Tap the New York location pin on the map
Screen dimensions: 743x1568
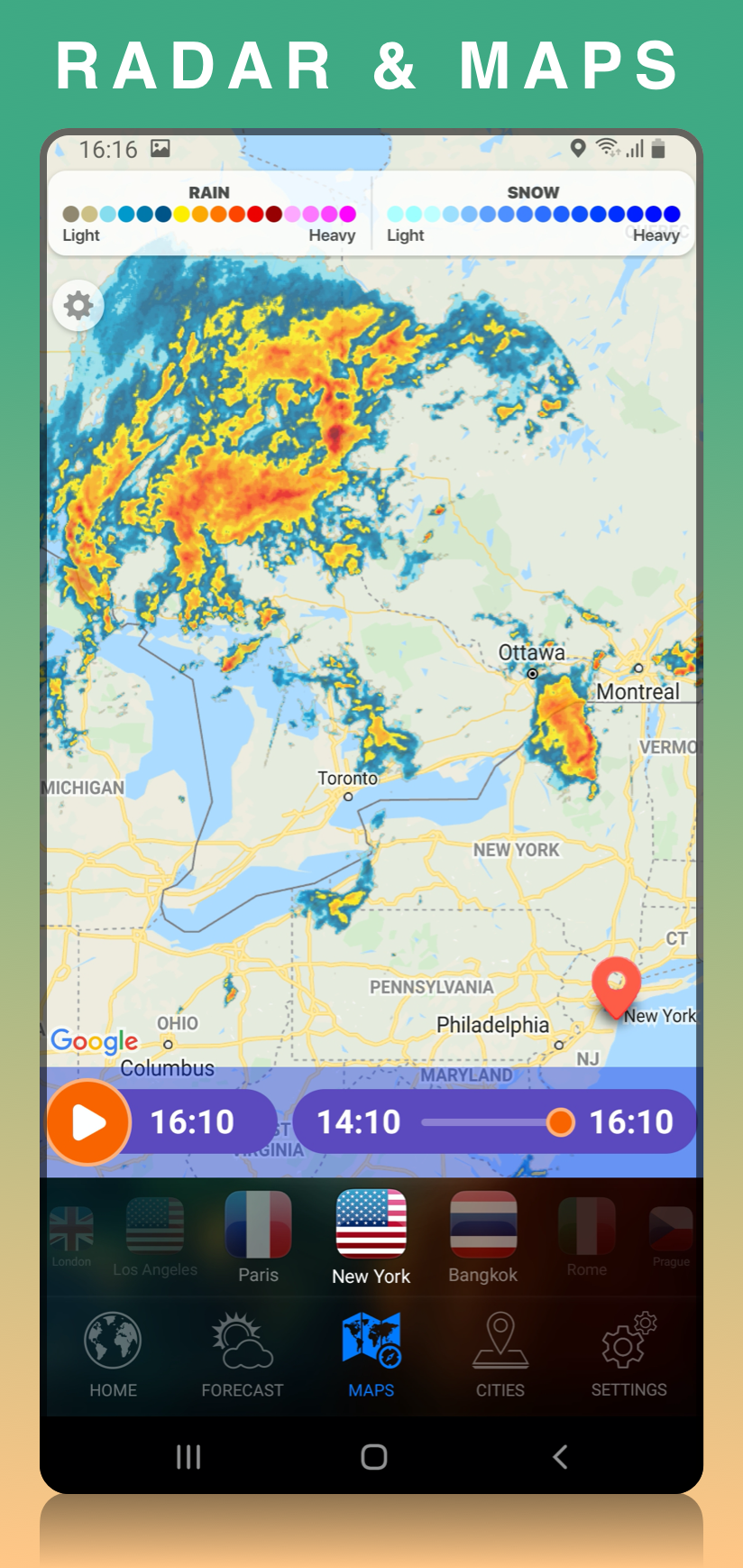pos(617,987)
